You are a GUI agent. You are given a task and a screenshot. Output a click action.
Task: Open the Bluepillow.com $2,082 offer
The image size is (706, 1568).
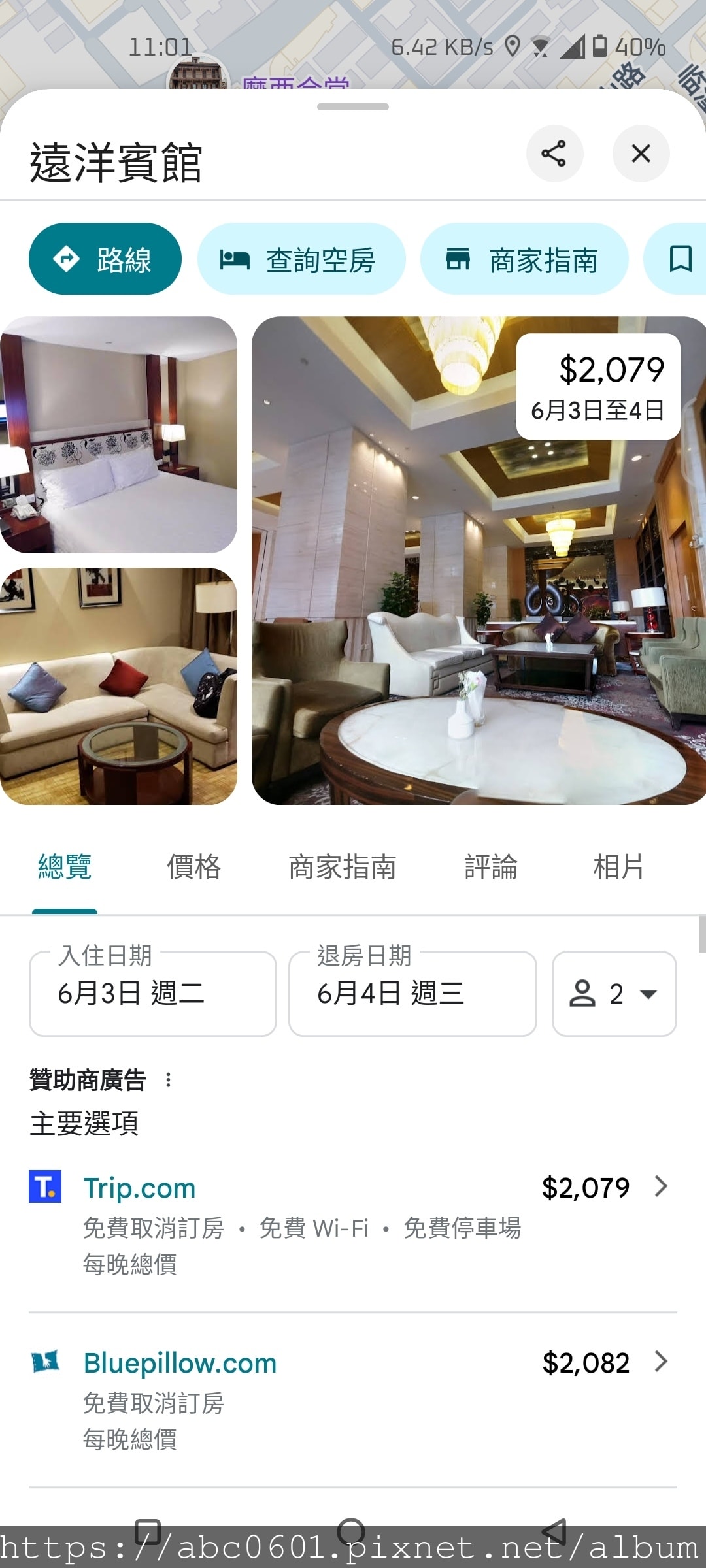tap(353, 1392)
